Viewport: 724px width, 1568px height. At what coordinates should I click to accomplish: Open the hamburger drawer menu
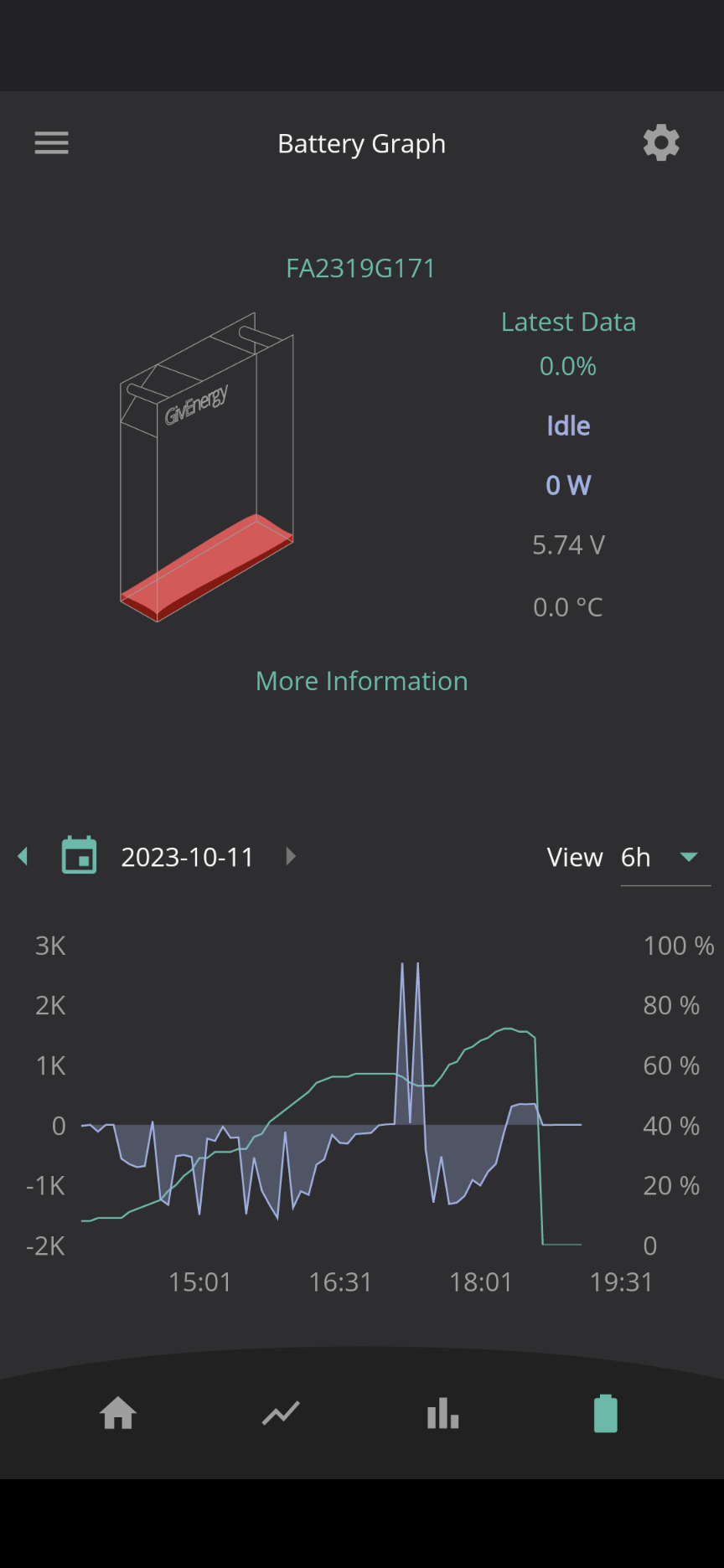pos(51,143)
